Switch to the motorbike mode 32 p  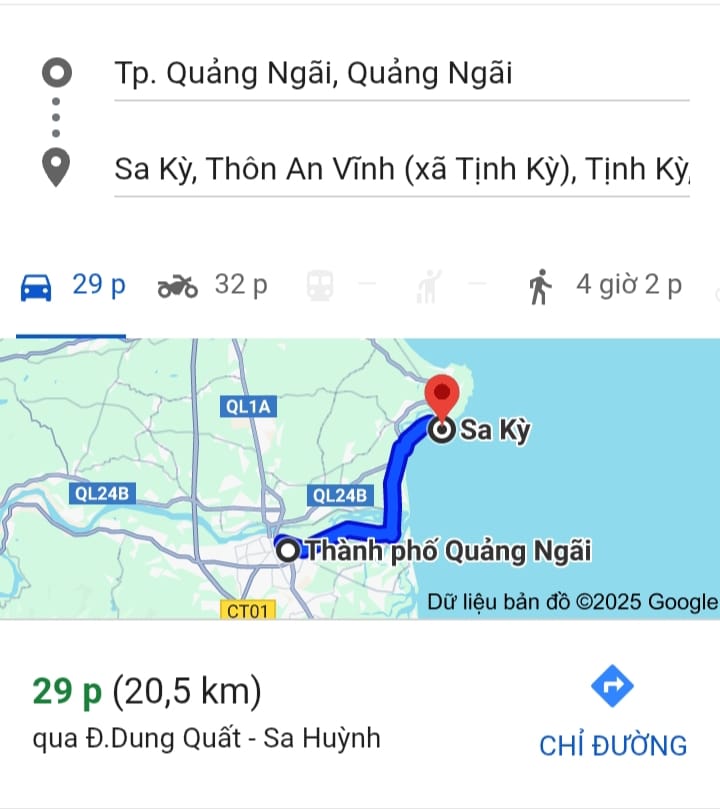212,287
